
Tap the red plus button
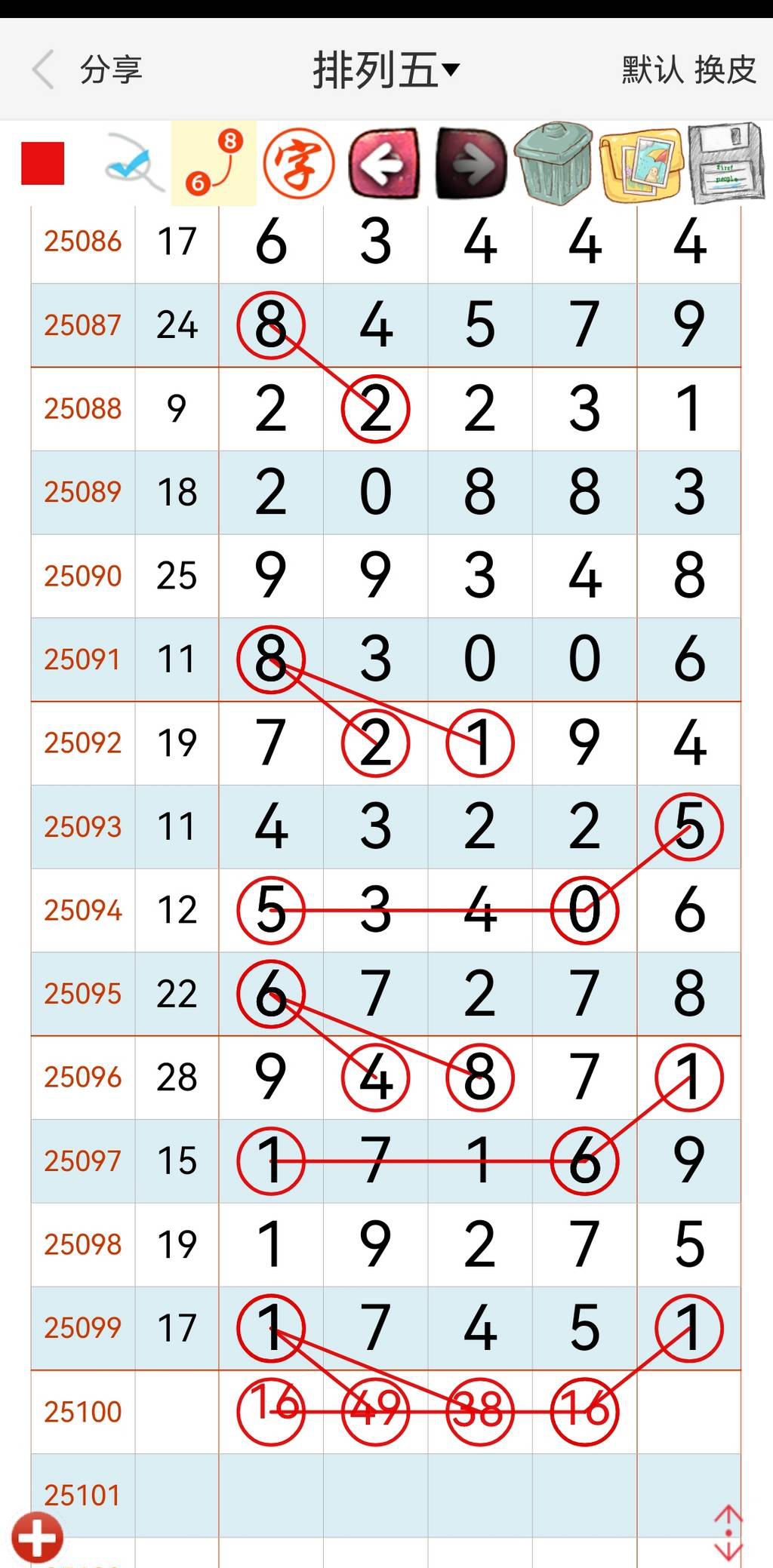(37, 1537)
